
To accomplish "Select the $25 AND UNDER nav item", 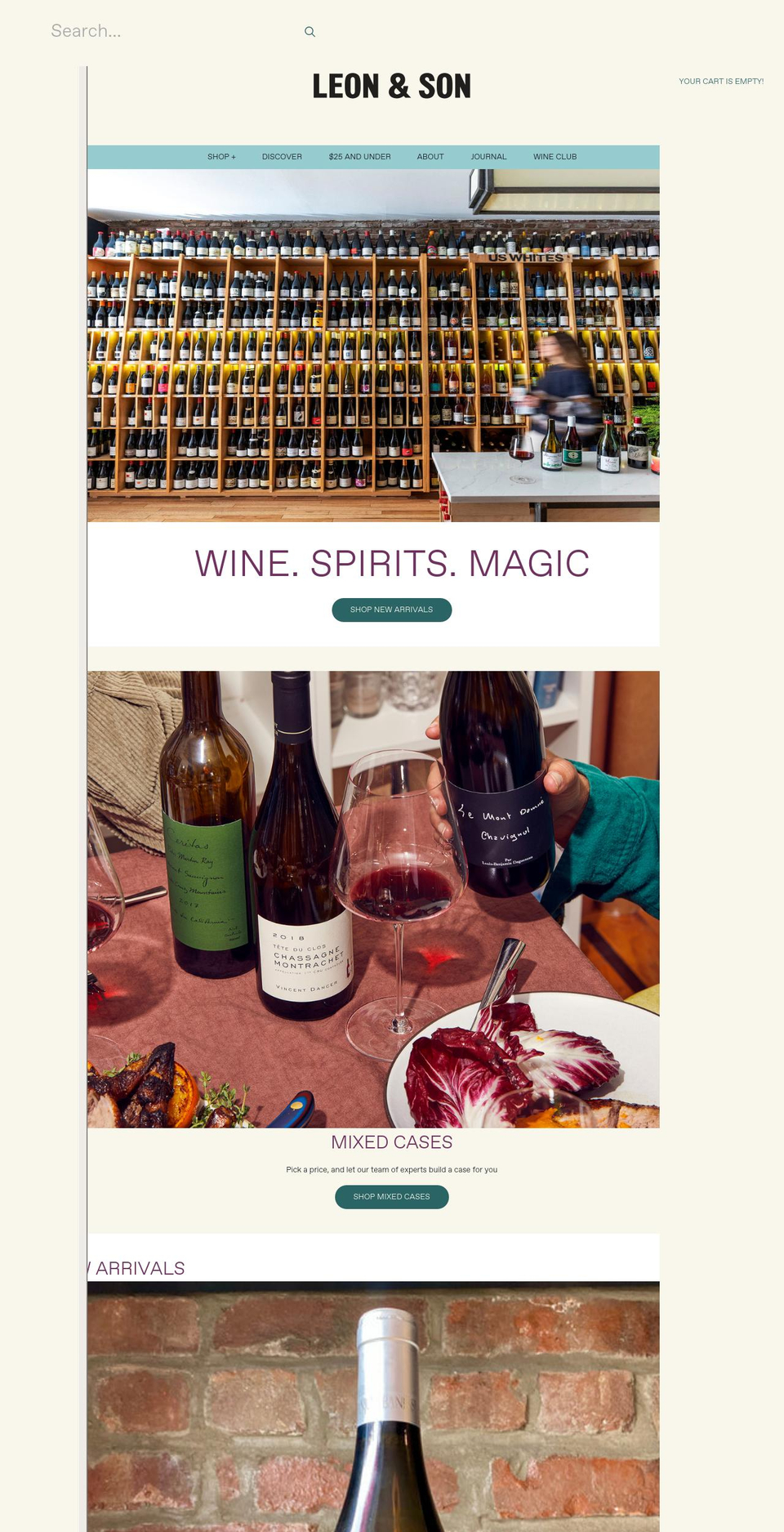I will click(359, 156).
